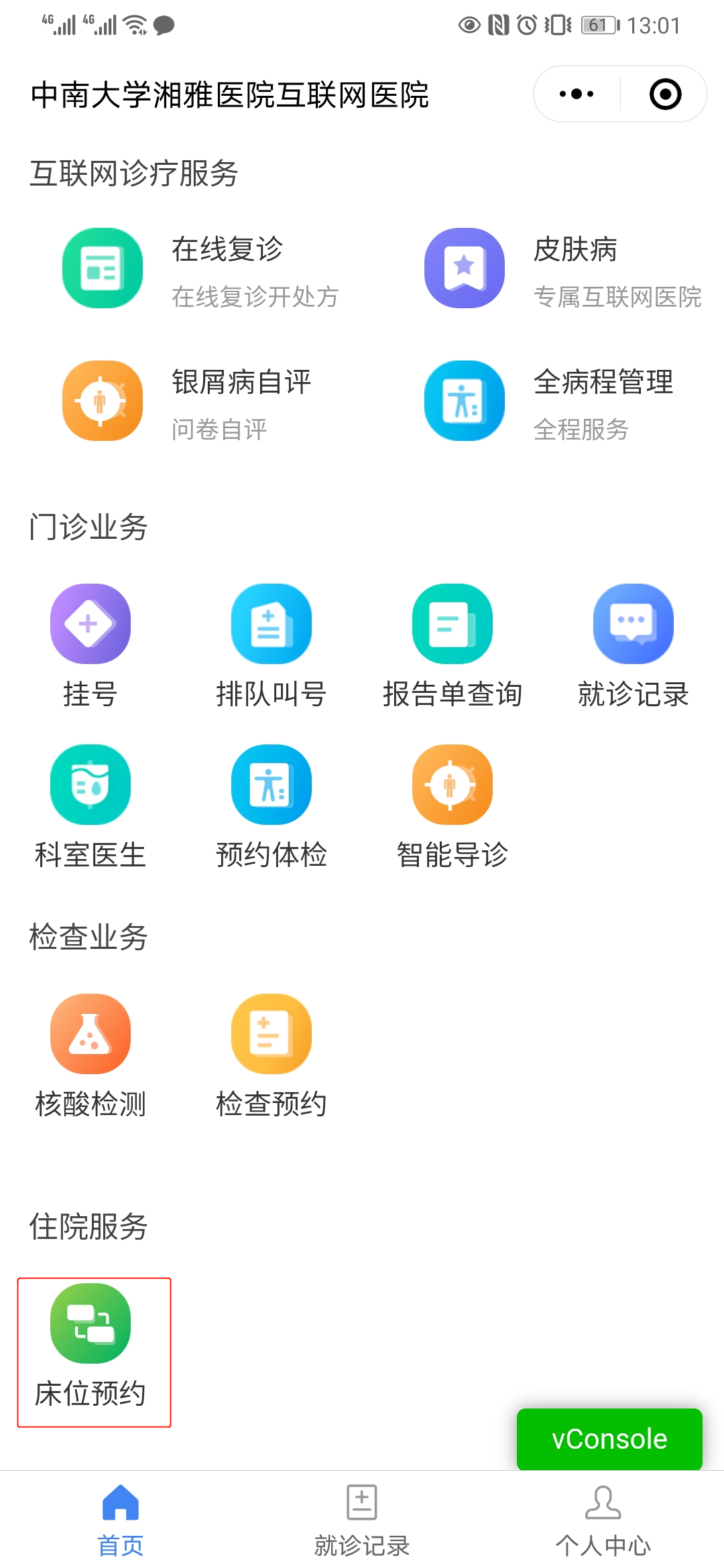Open 核酸检测 nucleic acid testing
The height and width of the screenshot is (1568, 724).
90,1057
